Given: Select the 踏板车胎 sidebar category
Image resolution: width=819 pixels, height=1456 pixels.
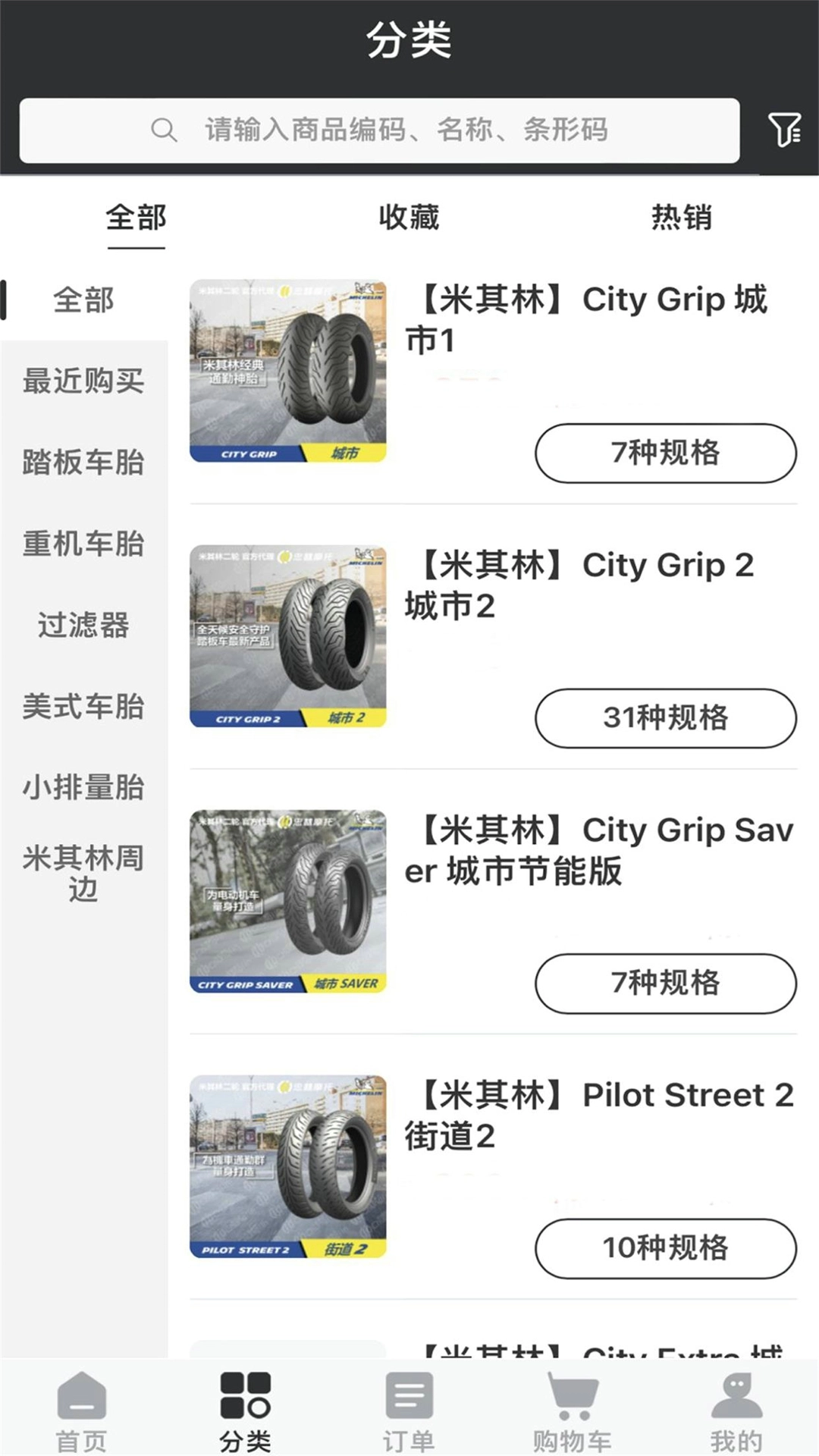Looking at the screenshot, I should [x=83, y=461].
